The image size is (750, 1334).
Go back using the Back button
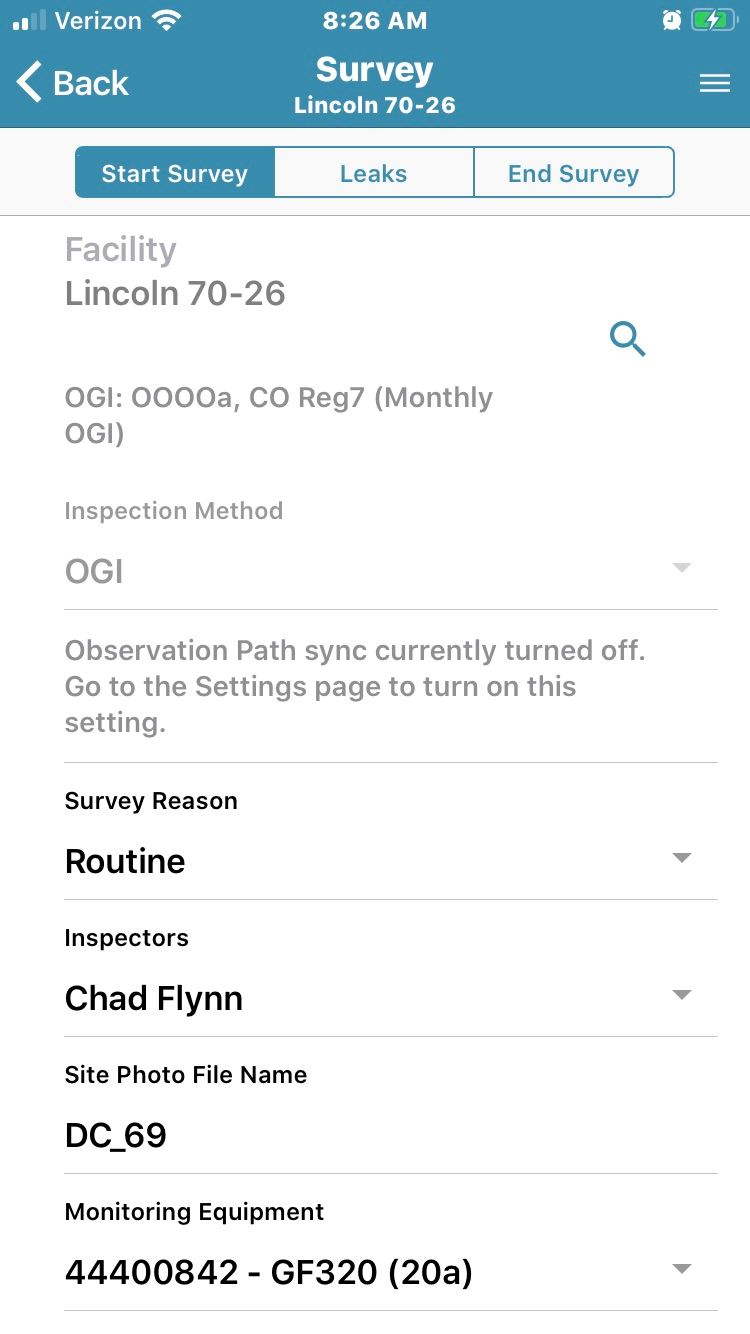[x=73, y=83]
